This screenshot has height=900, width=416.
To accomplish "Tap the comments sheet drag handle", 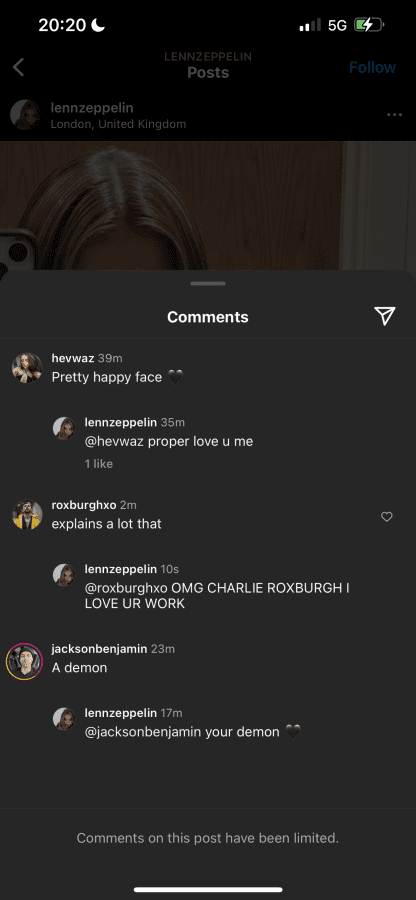I will click(208, 284).
